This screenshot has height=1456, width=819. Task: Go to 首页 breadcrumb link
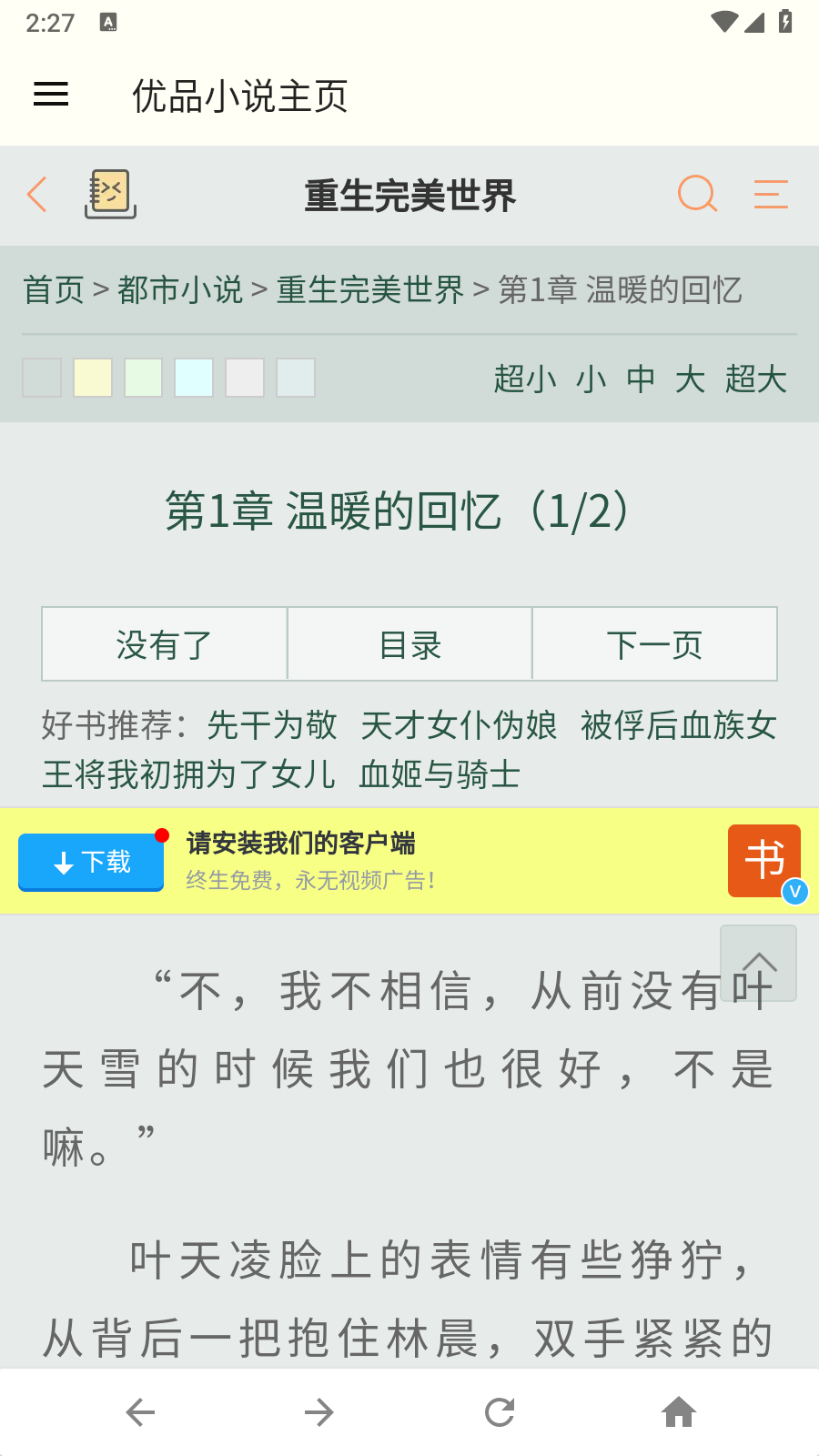pos(54,290)
